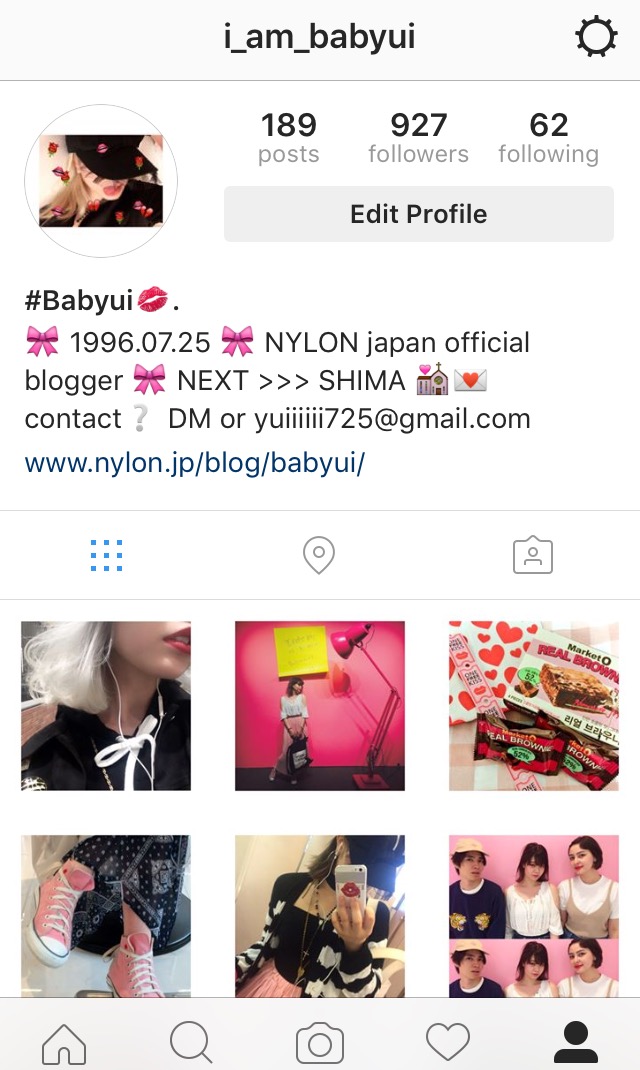
Task: Open the search and explore tab
Action: click(x=191, y=1044)
